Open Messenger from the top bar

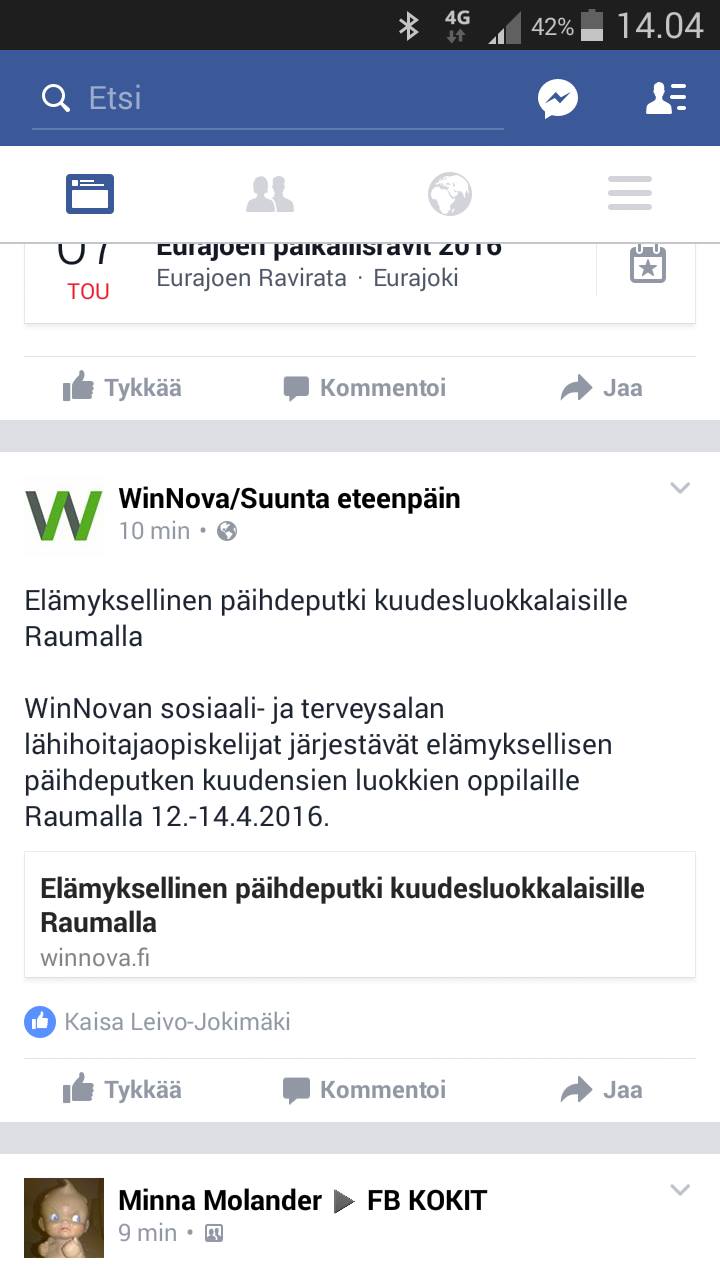coord(557,98)
